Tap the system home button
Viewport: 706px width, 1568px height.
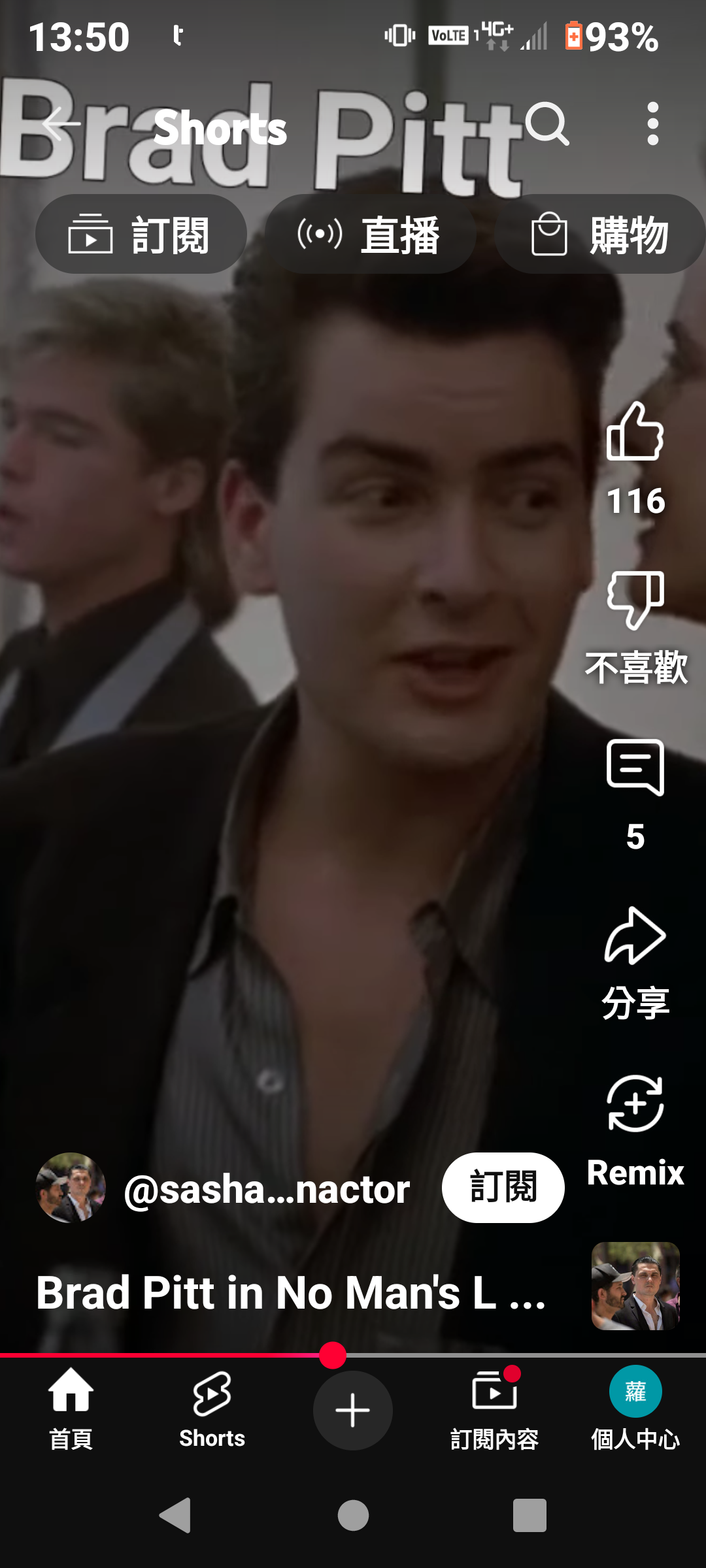(x=353, y=1515)
